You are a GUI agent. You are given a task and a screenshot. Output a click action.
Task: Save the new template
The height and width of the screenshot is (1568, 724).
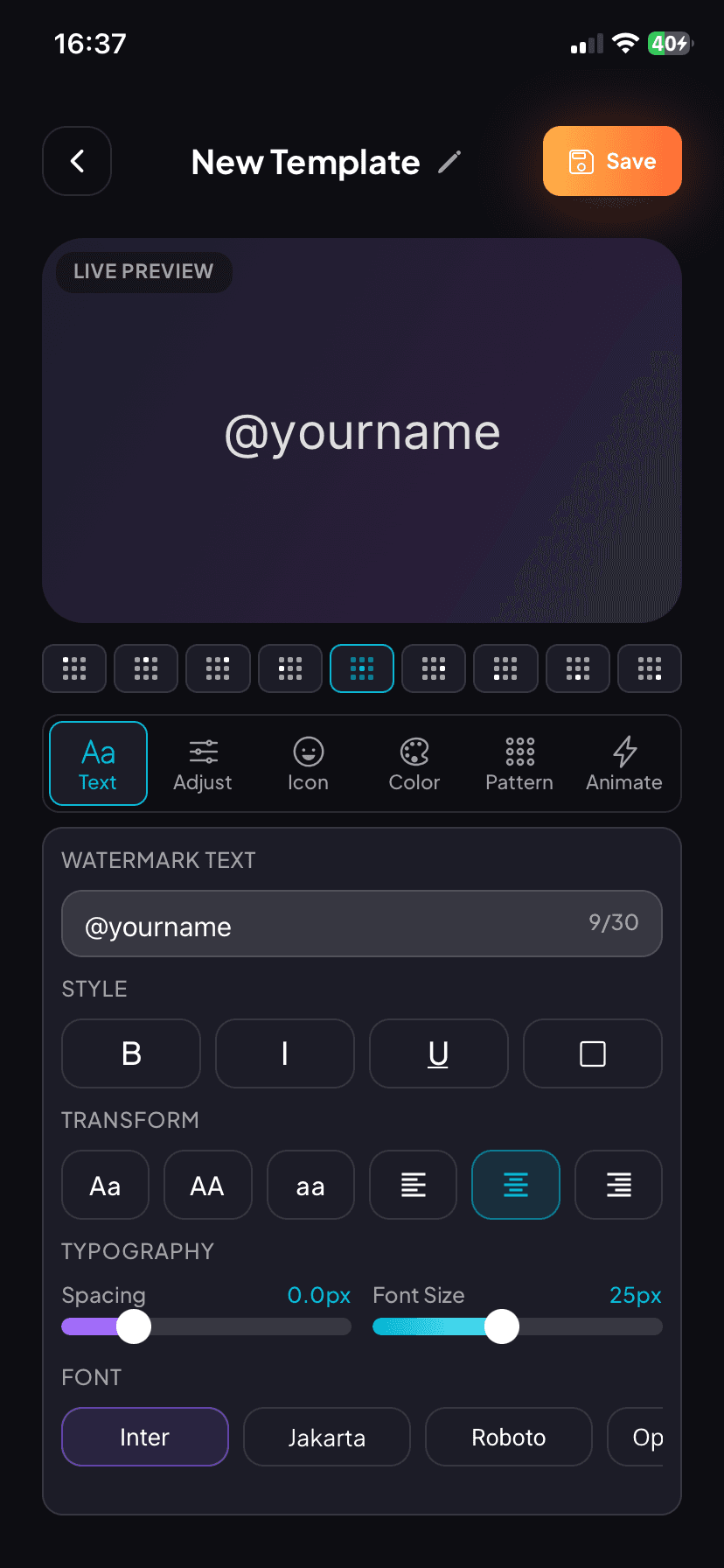pos(612,161)
